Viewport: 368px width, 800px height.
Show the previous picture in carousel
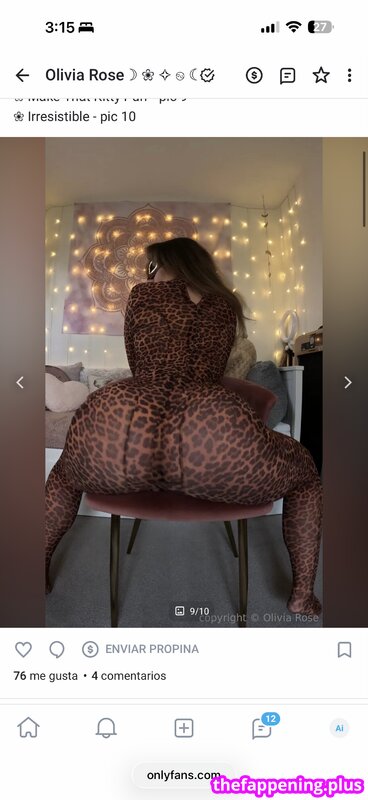click(20, 382)
